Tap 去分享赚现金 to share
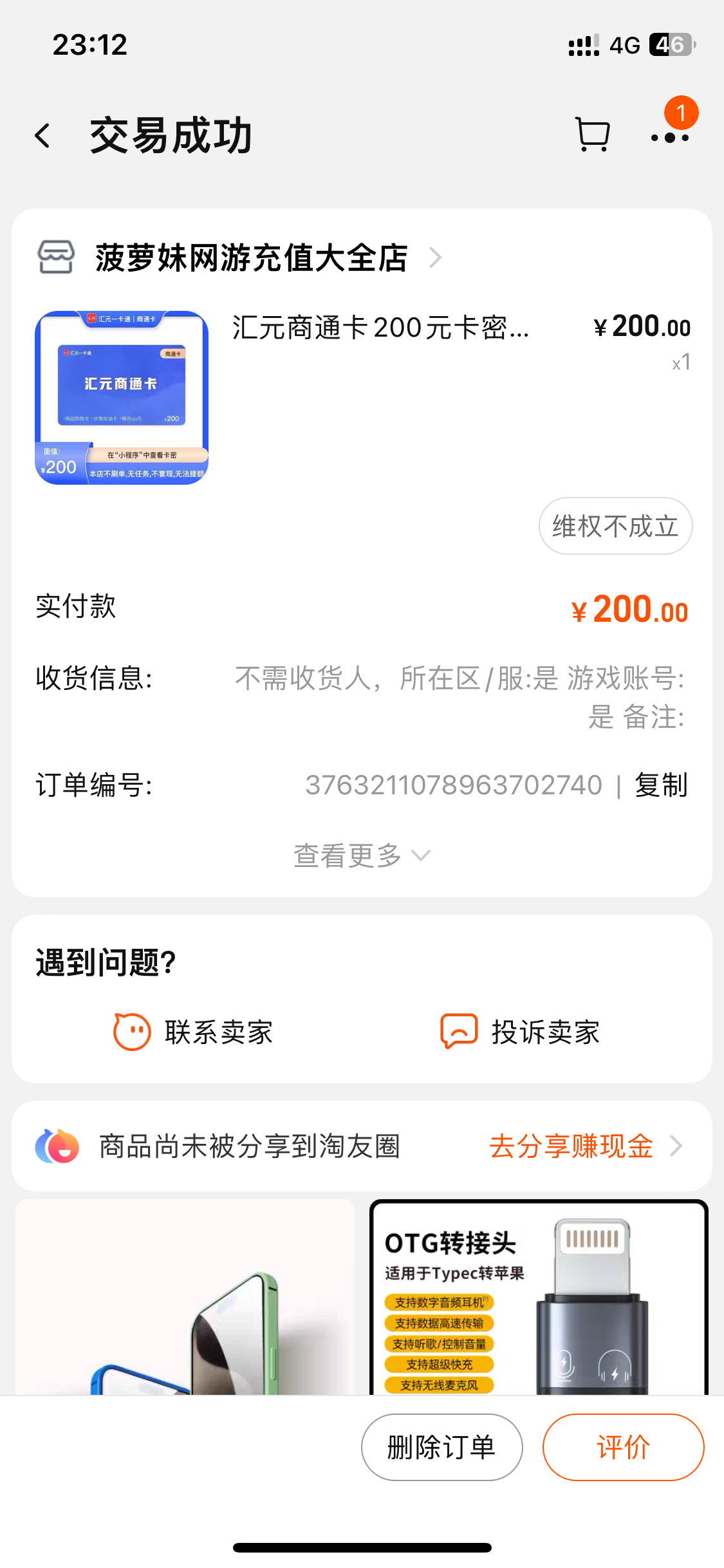This screenshot has width=724, height=1568. (571, 1146)
